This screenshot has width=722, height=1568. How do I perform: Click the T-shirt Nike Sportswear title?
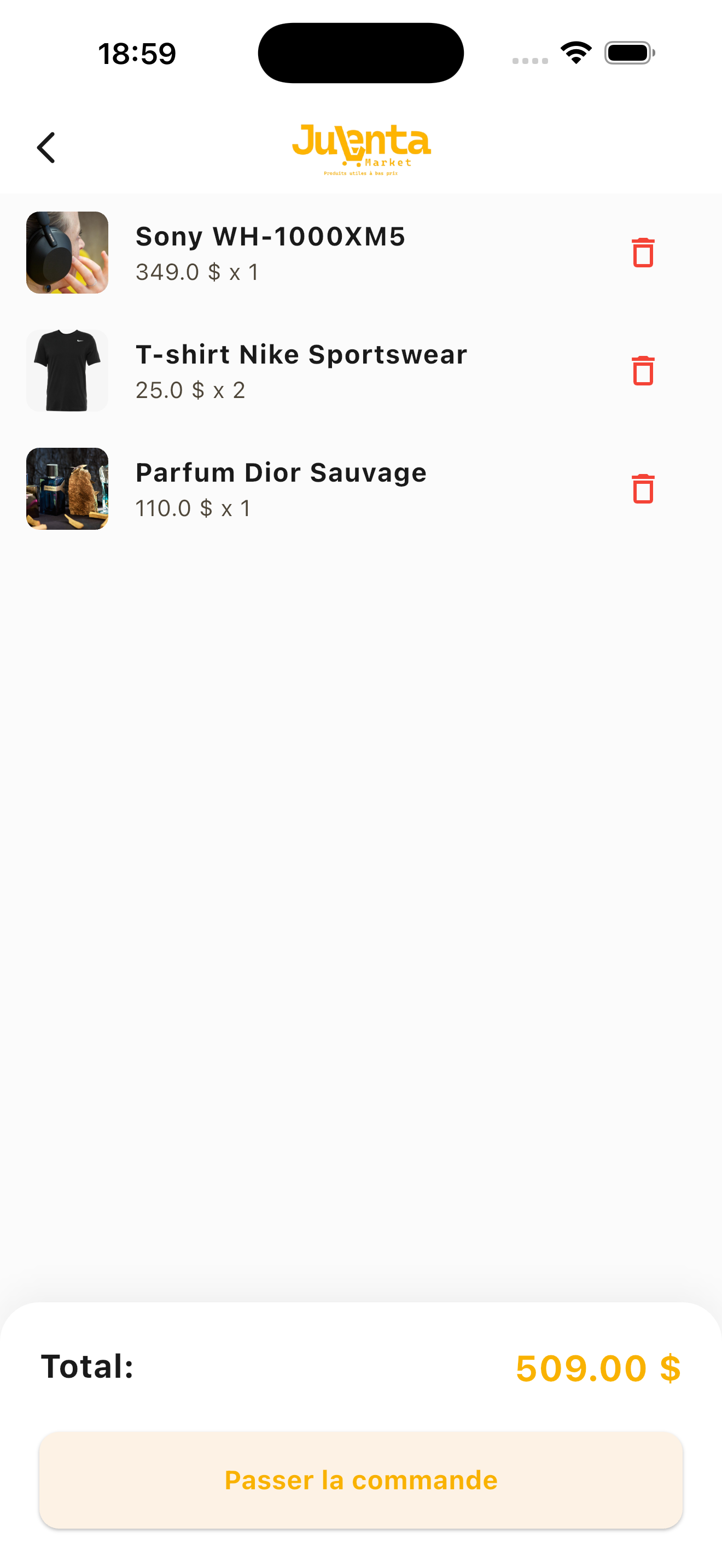(x=301, y=354)
